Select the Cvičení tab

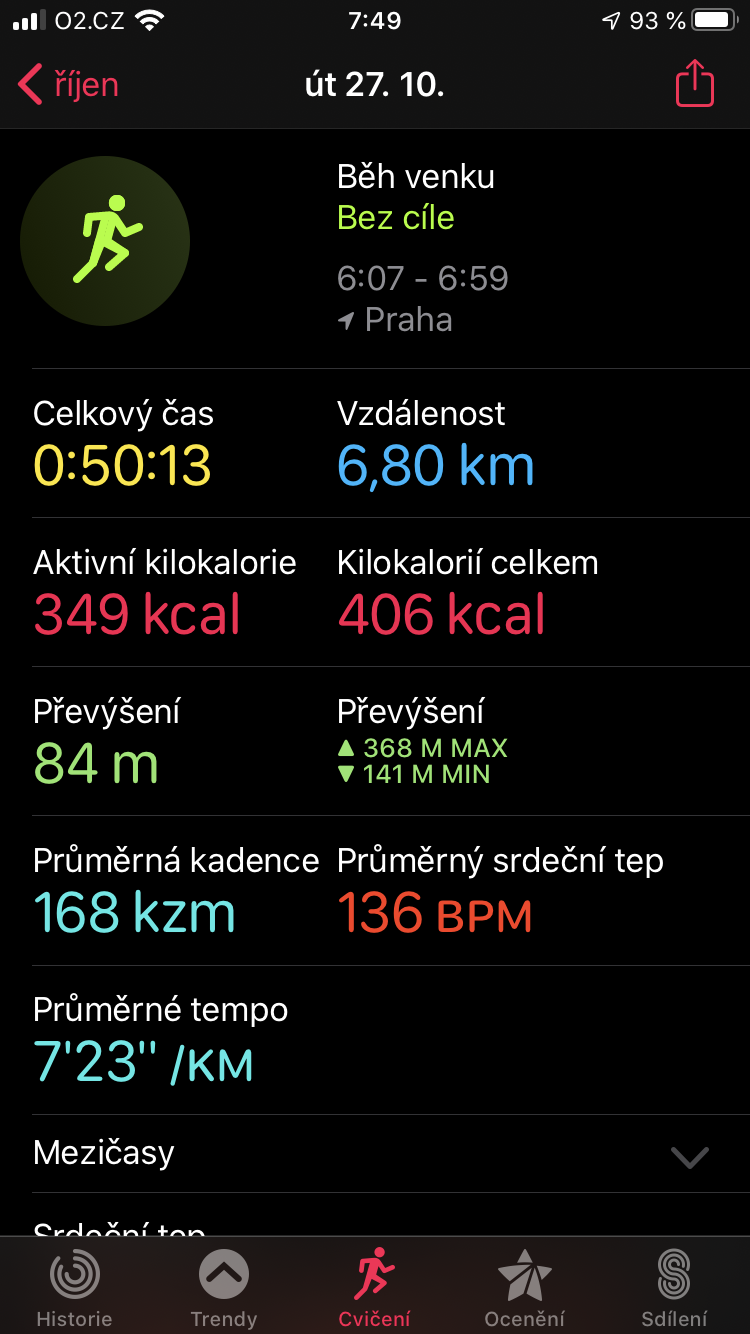point(374,1288)
